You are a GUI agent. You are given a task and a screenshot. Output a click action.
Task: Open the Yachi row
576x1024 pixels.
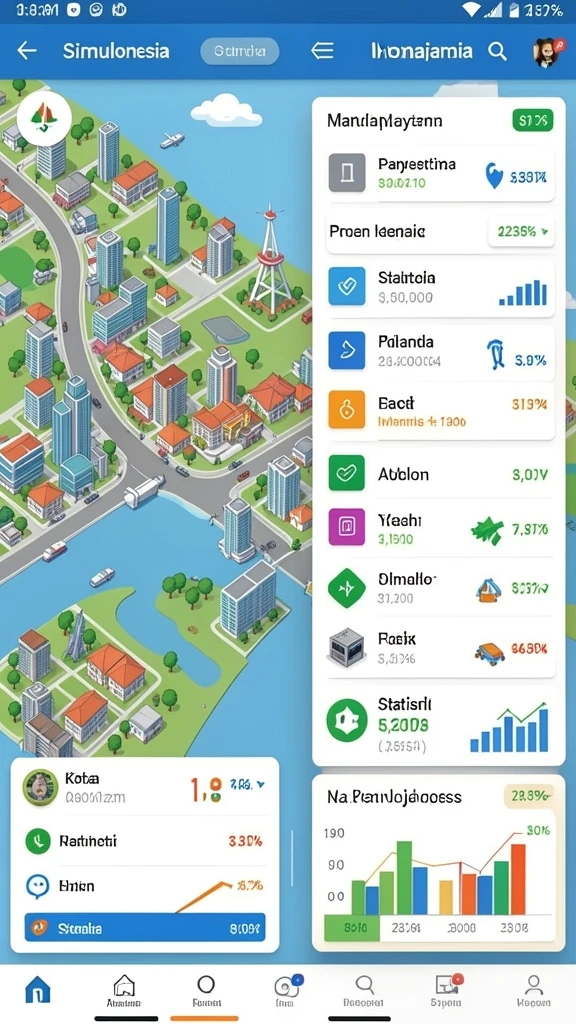[440, 529]
